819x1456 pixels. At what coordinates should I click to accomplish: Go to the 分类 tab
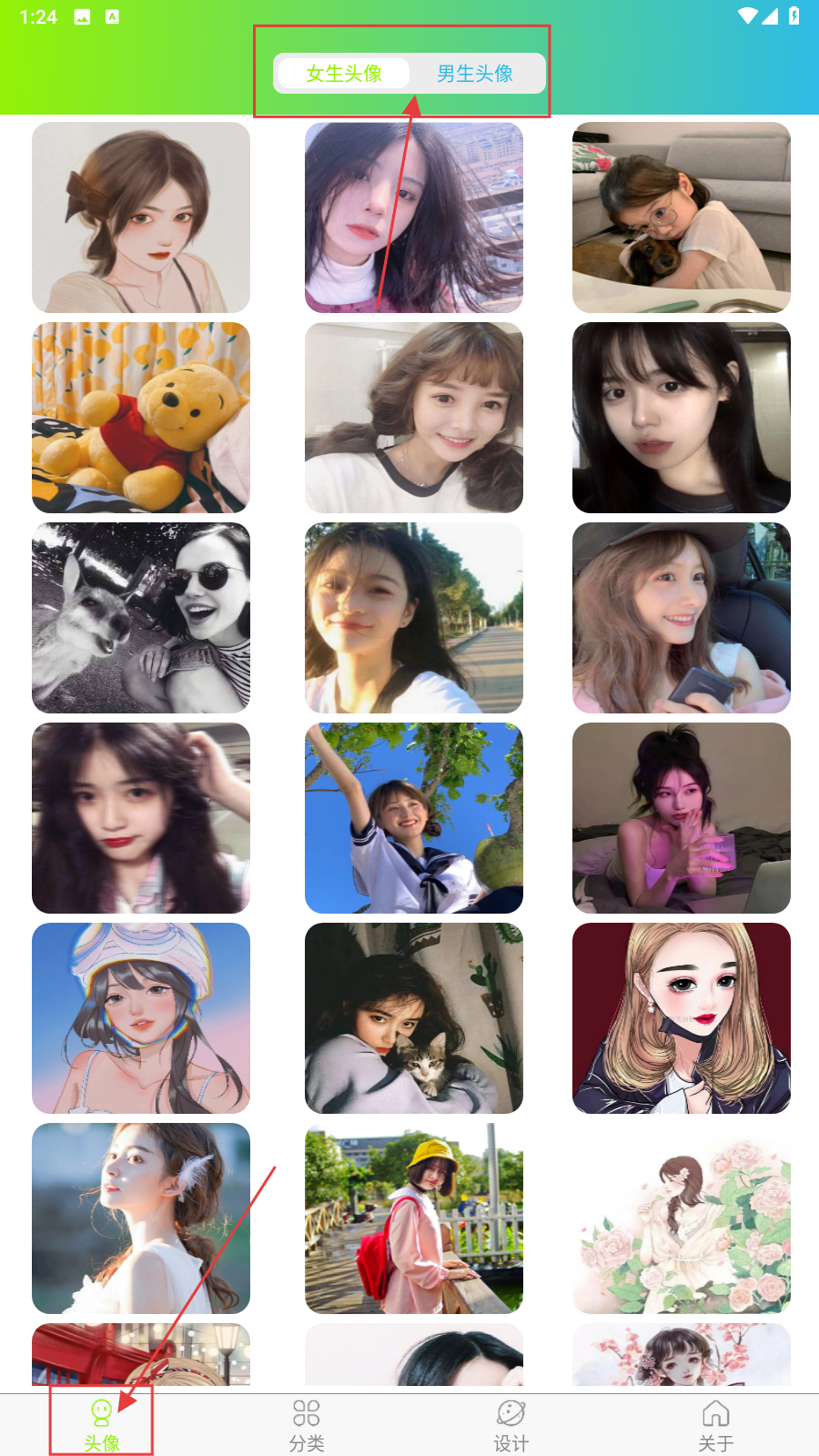307,1425
